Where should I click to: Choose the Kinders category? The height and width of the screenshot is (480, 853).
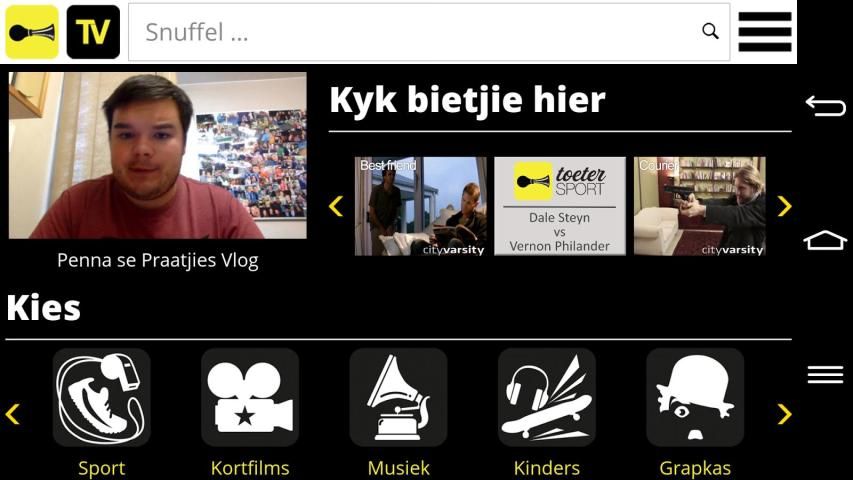[547, 398]
